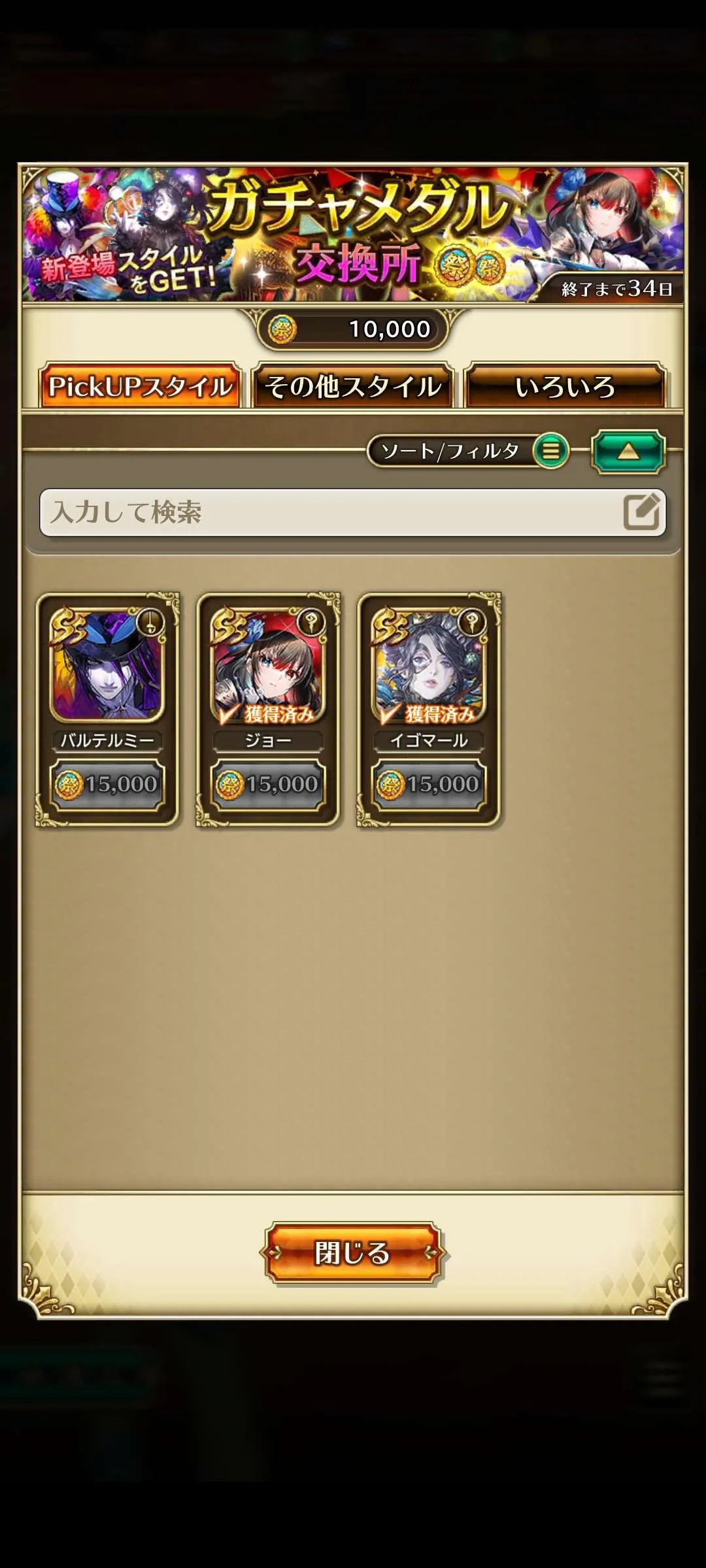This screenshot has height=1568, width=706.
Task: Open the ソート/フィルタ options
Action: click(467, 451)
